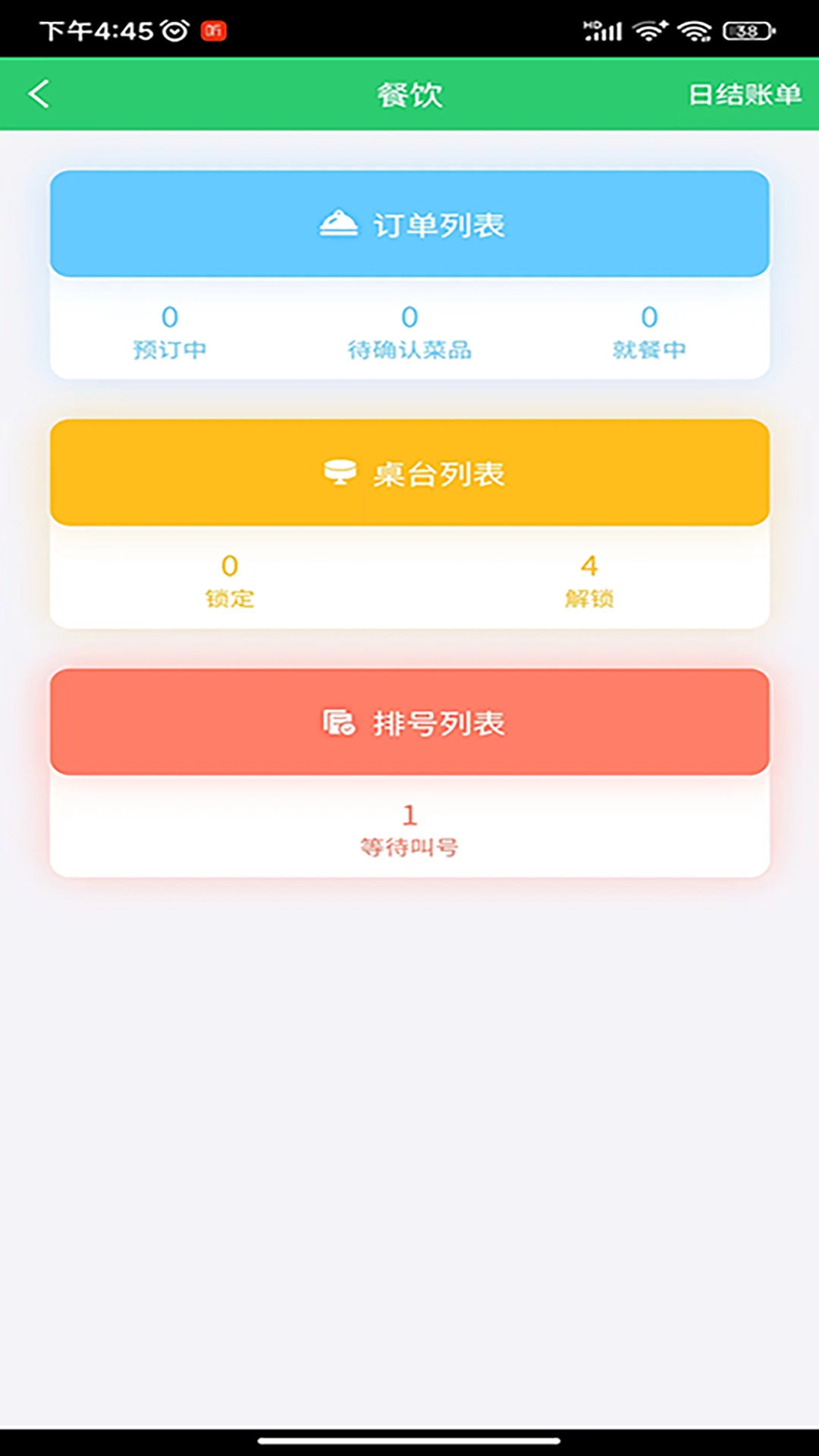View 就餐中 dining orders
Image resolution: width=819 pixels, height=1456 pixels.
pyautogui.click(x=649, y=332)
